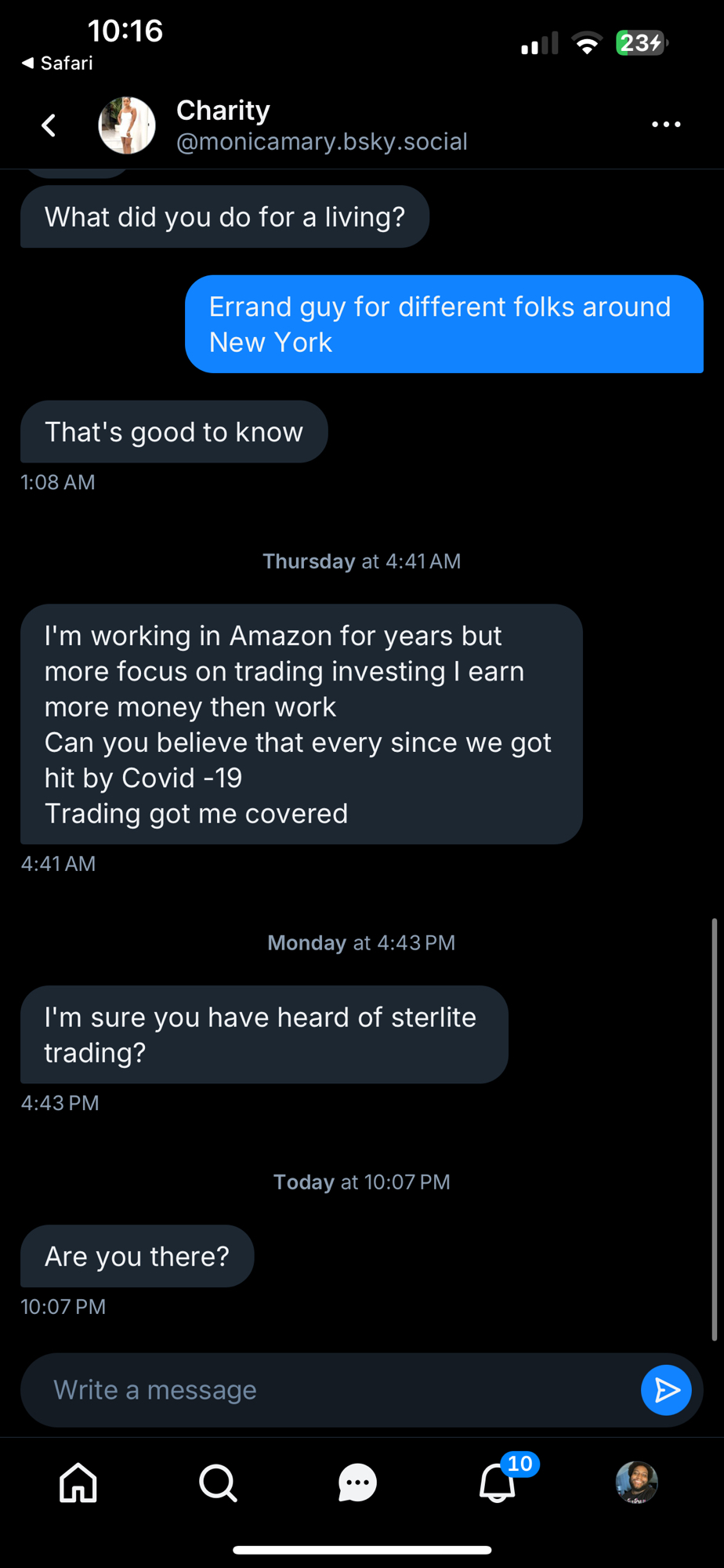Screen dimensions: 724x1568
Task: Open the conversation options menu
Action: tap(666, 125)
